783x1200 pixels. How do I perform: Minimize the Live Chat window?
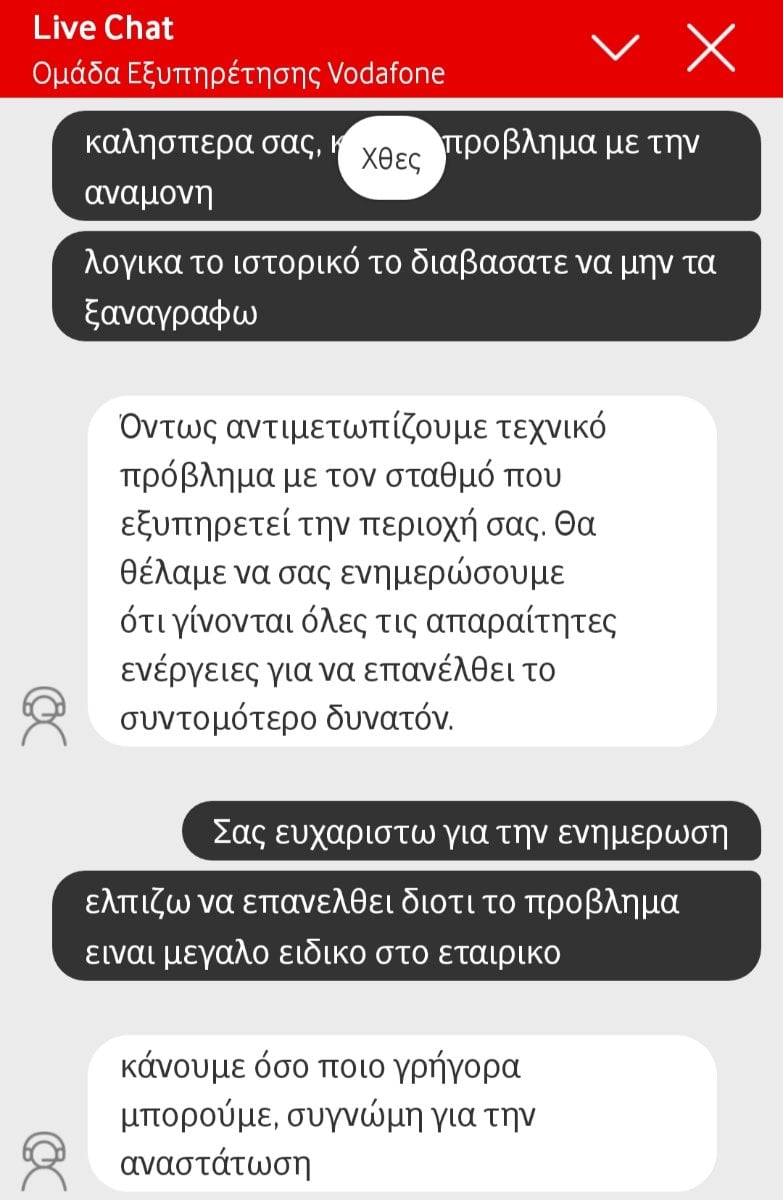tap(615, 48)
